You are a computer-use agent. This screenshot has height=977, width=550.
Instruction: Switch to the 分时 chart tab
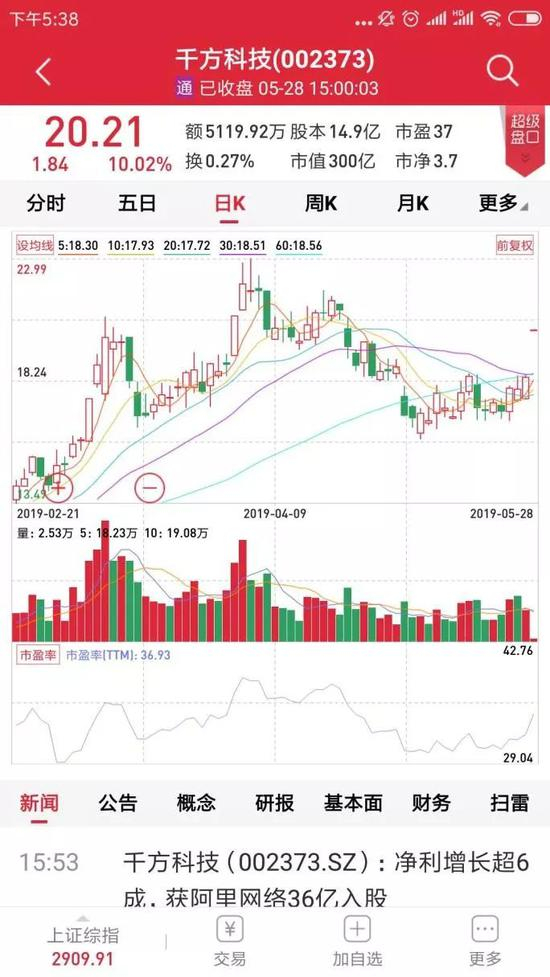pos(45,203)
